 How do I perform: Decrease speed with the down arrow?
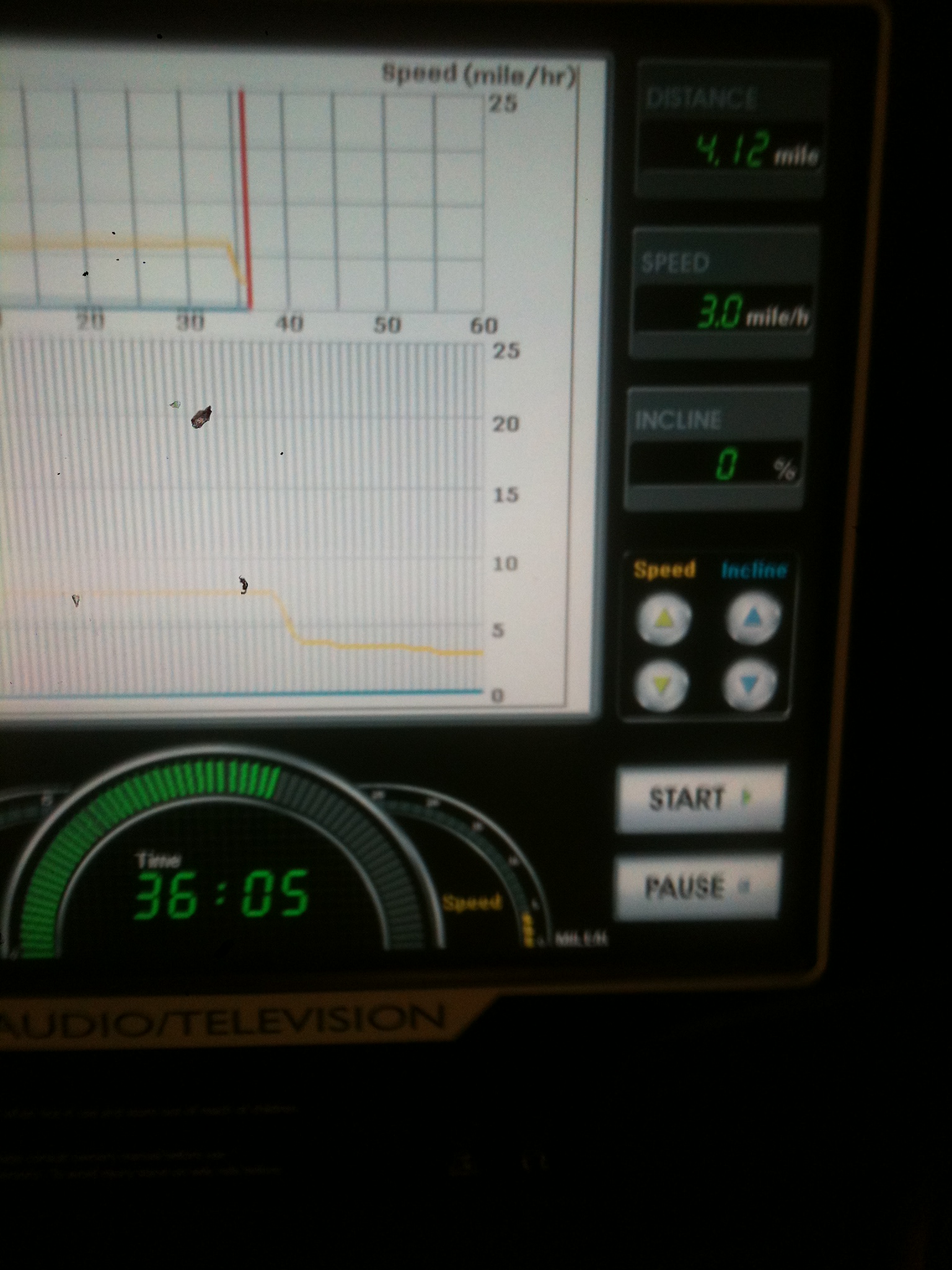pyautogui.click(x=662, y=685)
